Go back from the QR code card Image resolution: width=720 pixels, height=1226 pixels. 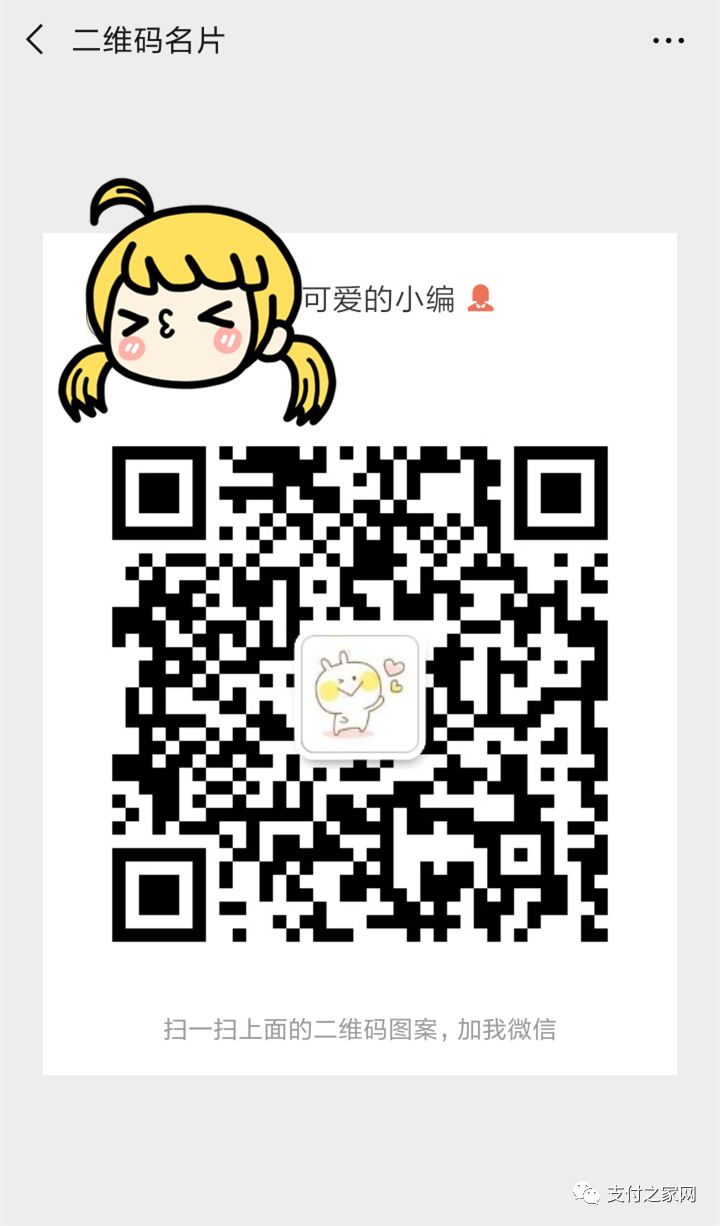(36, 40)
